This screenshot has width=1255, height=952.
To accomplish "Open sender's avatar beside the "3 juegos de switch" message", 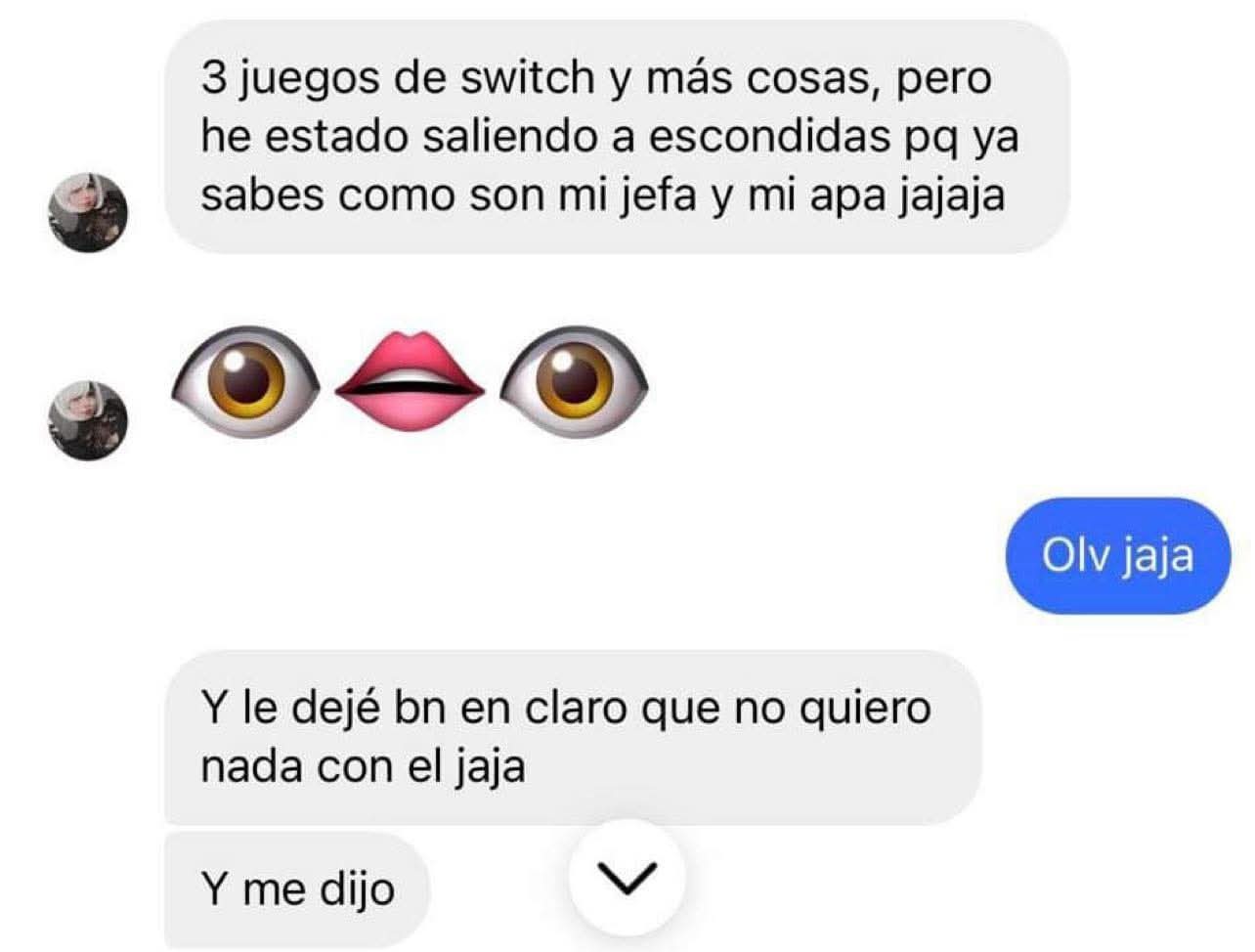I will pyautogui.click(x=88, y=212).
